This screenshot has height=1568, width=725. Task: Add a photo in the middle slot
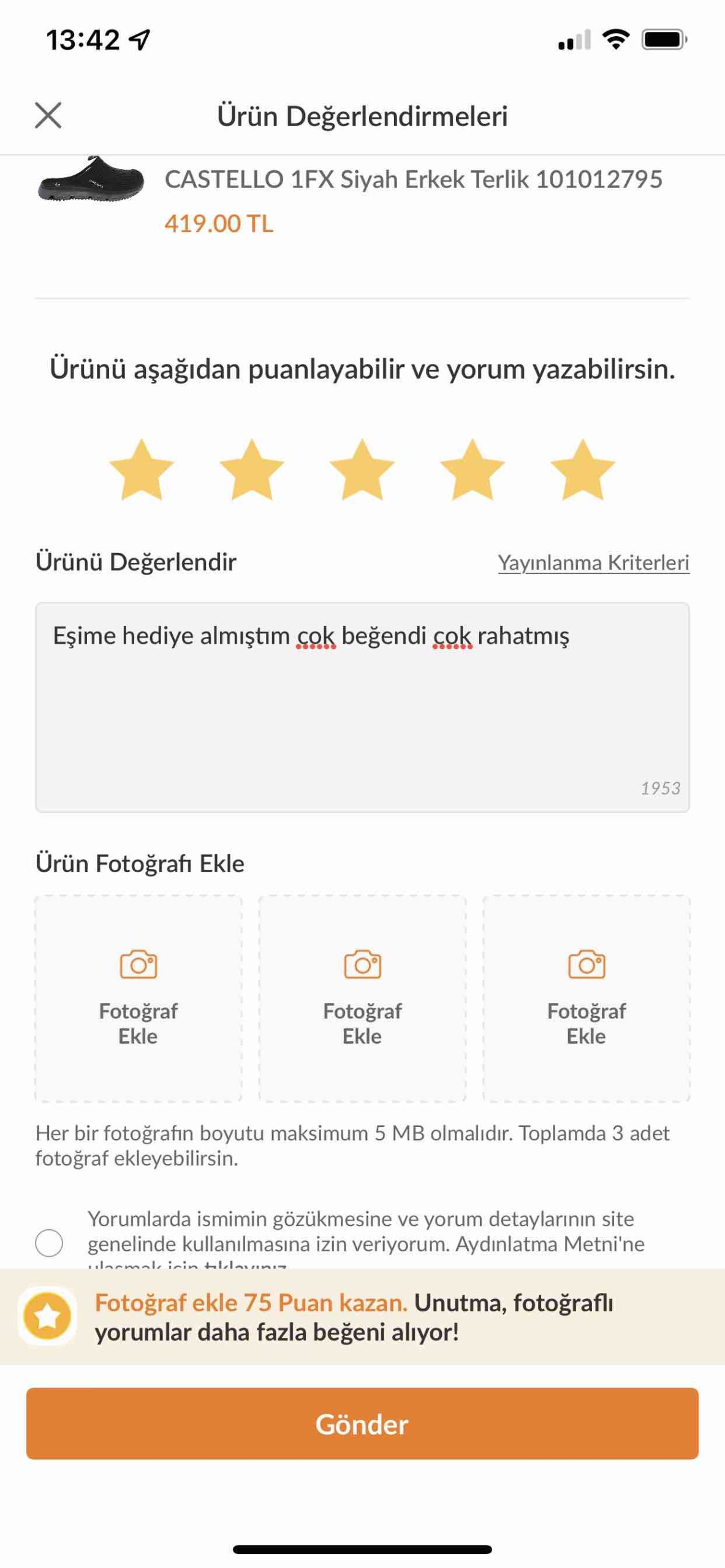(x=362, y=998)
